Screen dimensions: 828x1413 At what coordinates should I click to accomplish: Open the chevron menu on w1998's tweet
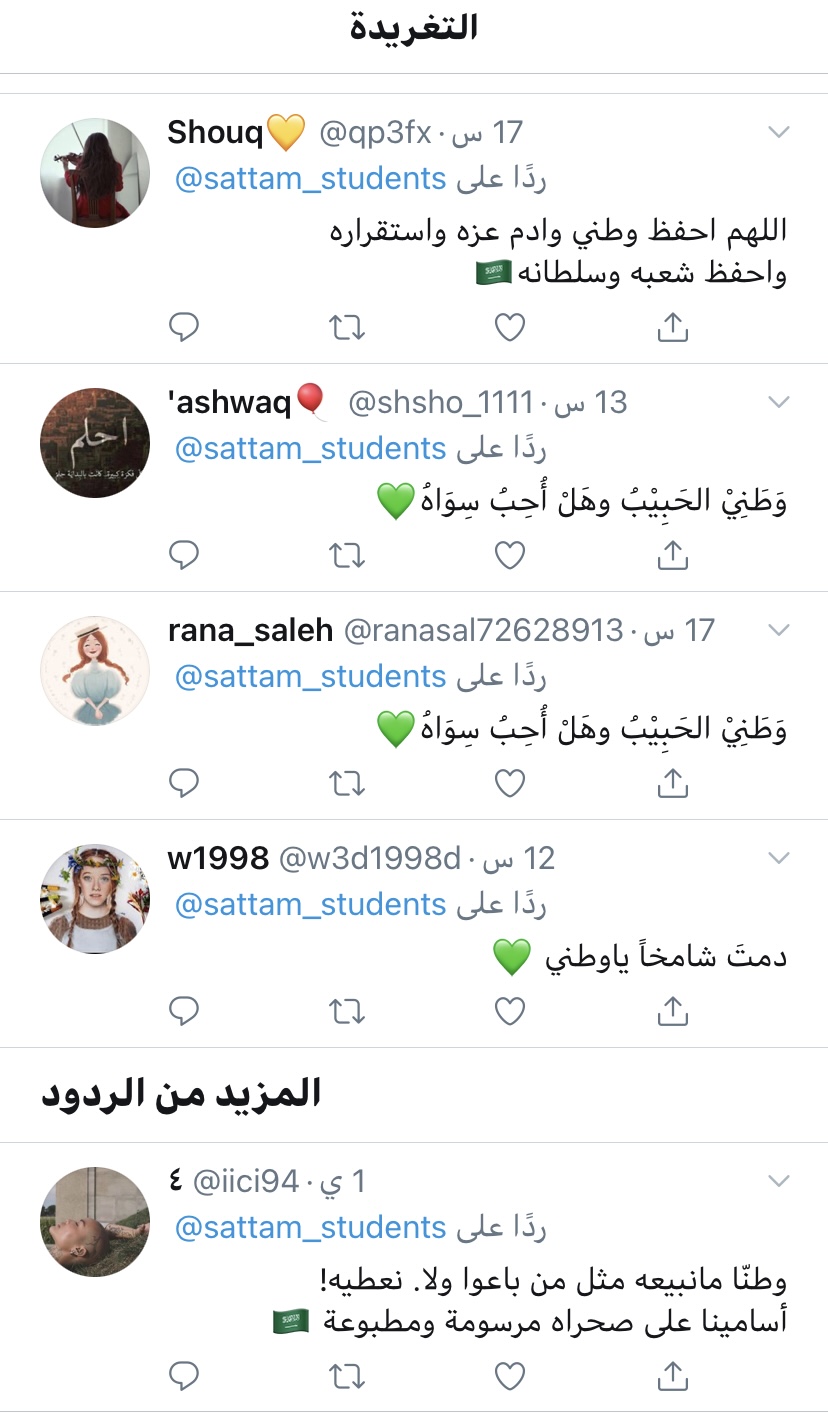point(778,858)
